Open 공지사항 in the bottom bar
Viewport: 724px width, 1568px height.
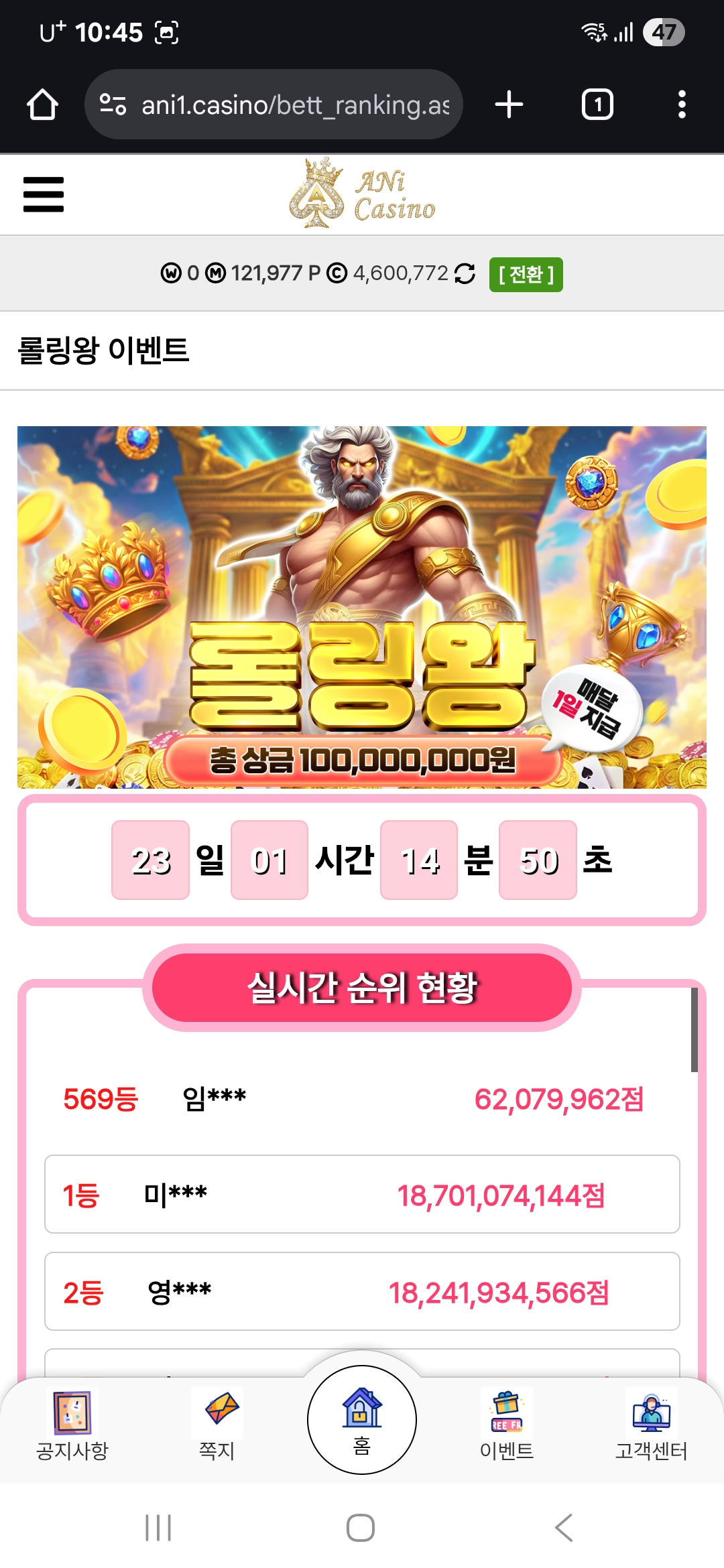(x=72, y=1425)
